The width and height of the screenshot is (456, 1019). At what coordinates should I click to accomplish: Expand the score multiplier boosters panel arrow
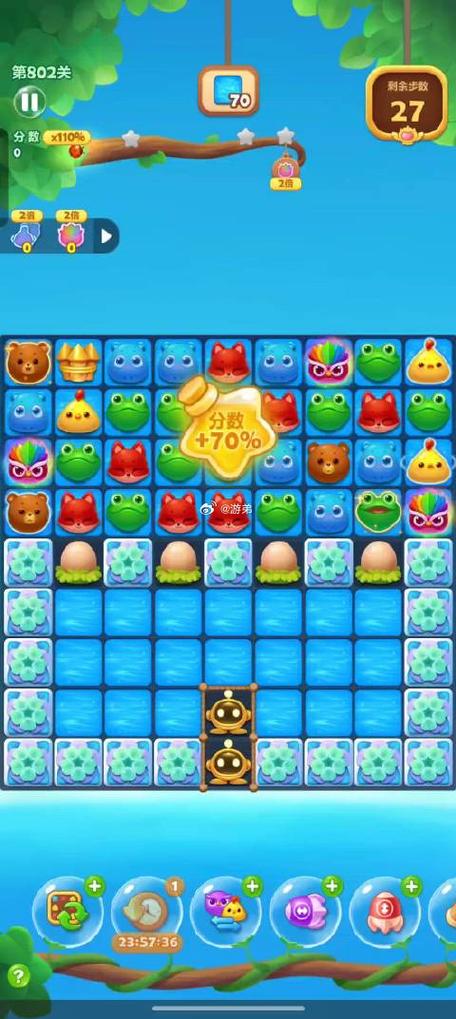click(x=107, y=235)
